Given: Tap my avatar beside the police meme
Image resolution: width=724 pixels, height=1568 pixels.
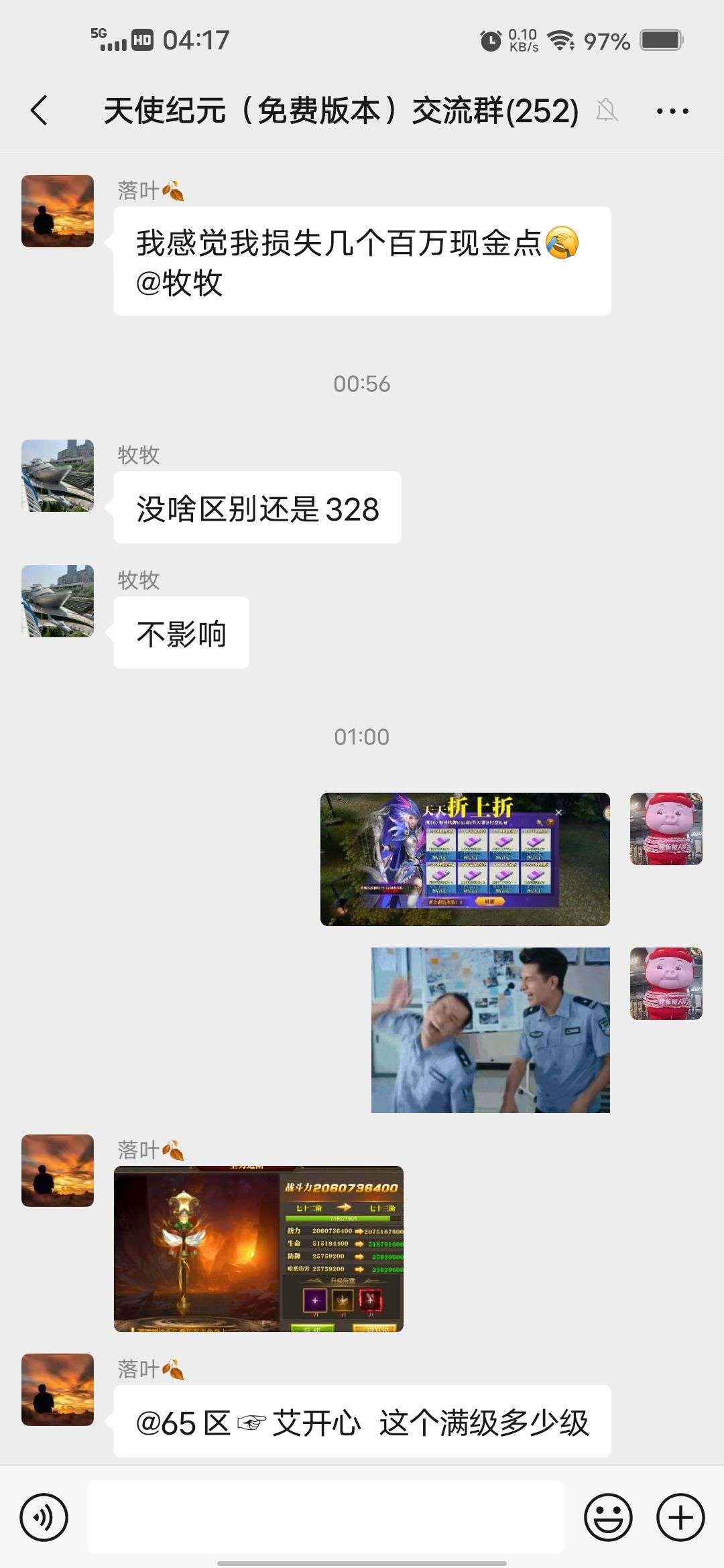Looking at the screenshot, I should (666, 983).
